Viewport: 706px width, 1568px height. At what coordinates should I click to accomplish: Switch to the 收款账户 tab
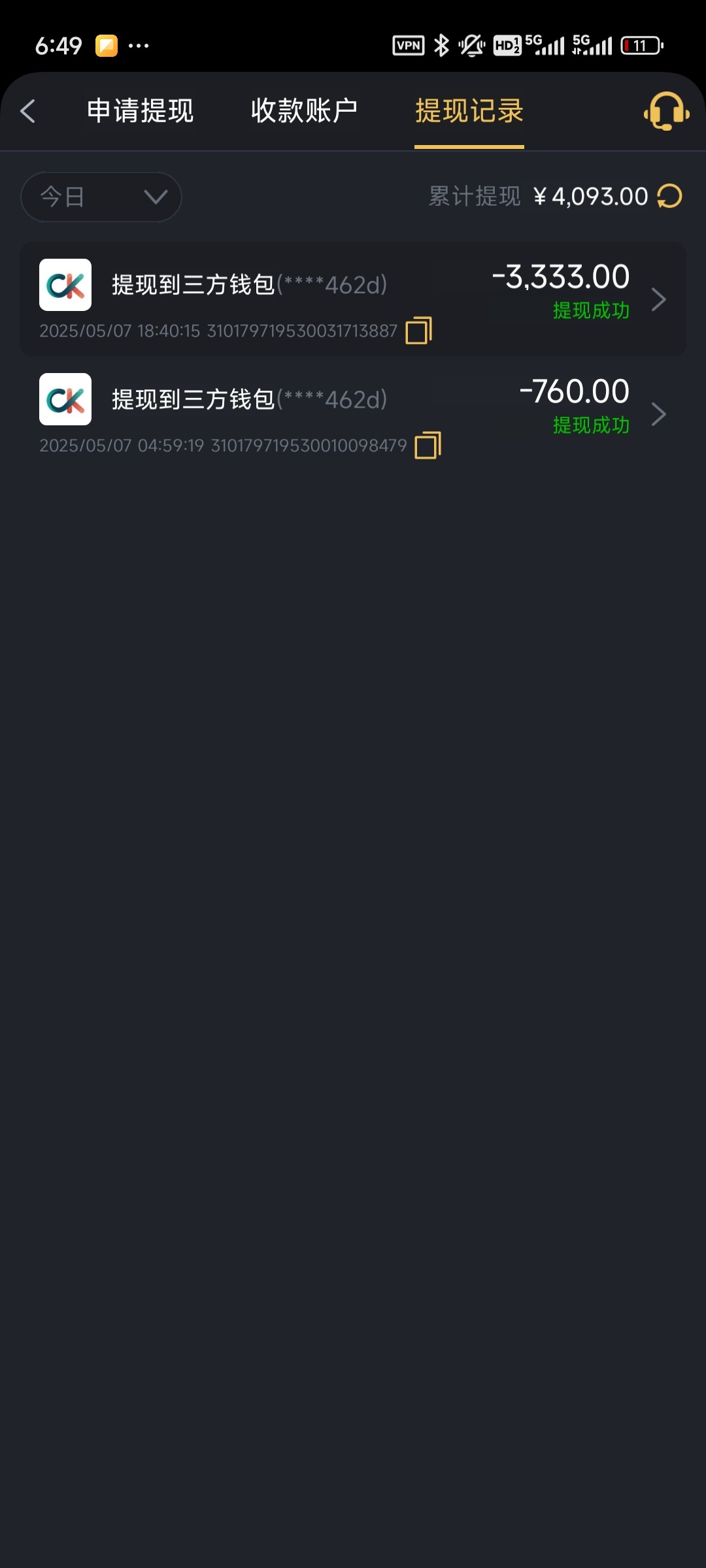[305, 111]
